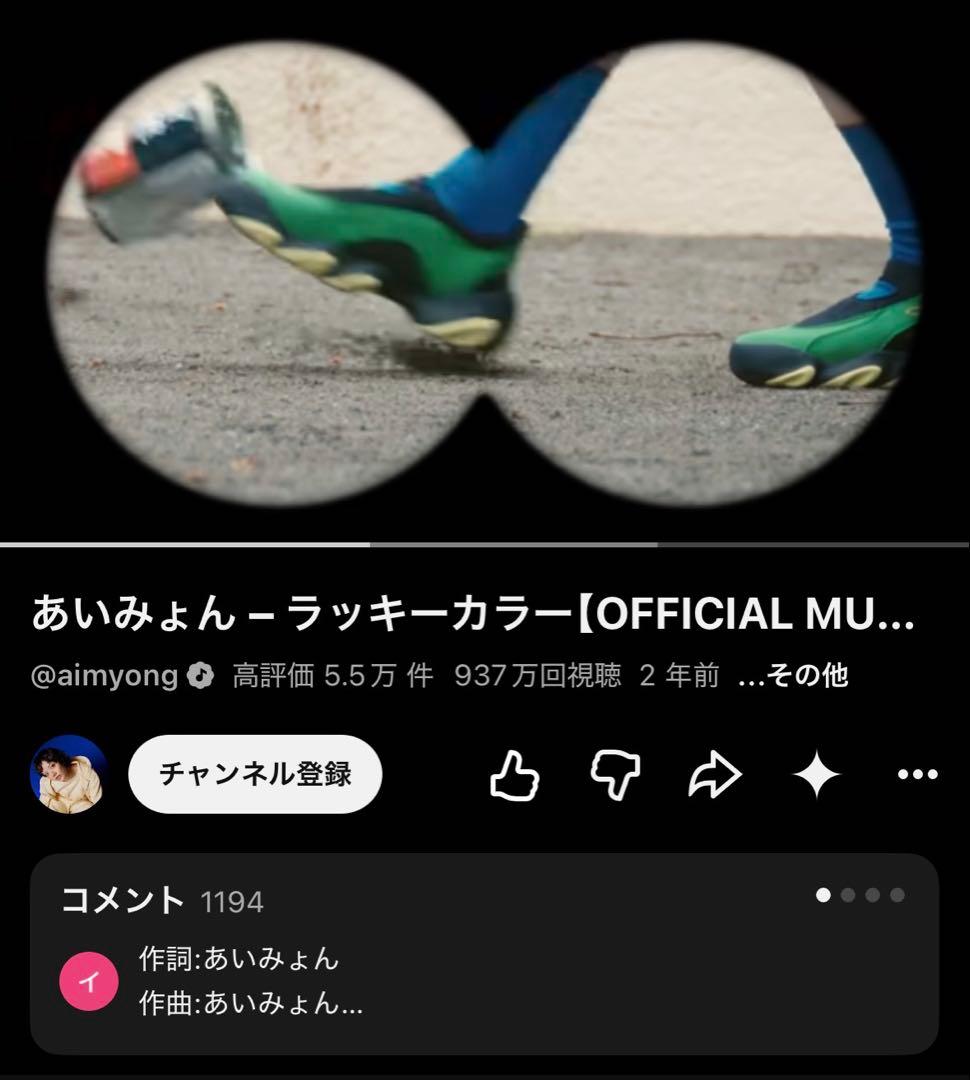Share this video via arrow icon

(x=715, y=776)
